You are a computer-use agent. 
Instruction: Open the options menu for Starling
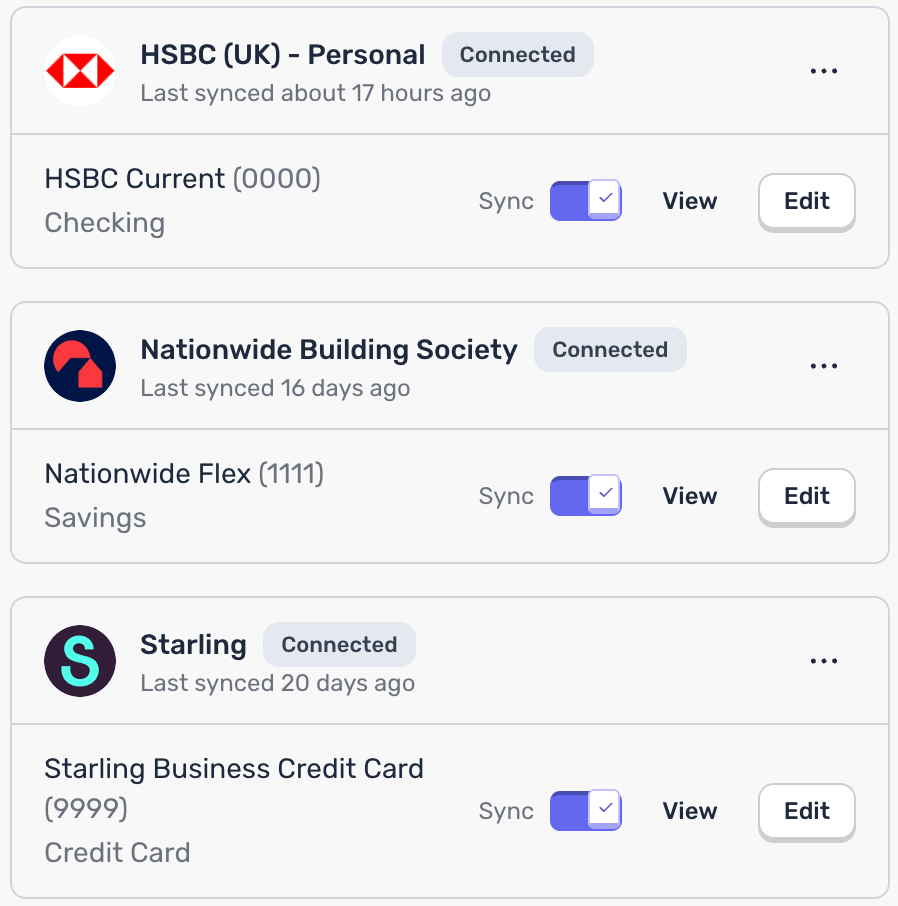(824, 661)
